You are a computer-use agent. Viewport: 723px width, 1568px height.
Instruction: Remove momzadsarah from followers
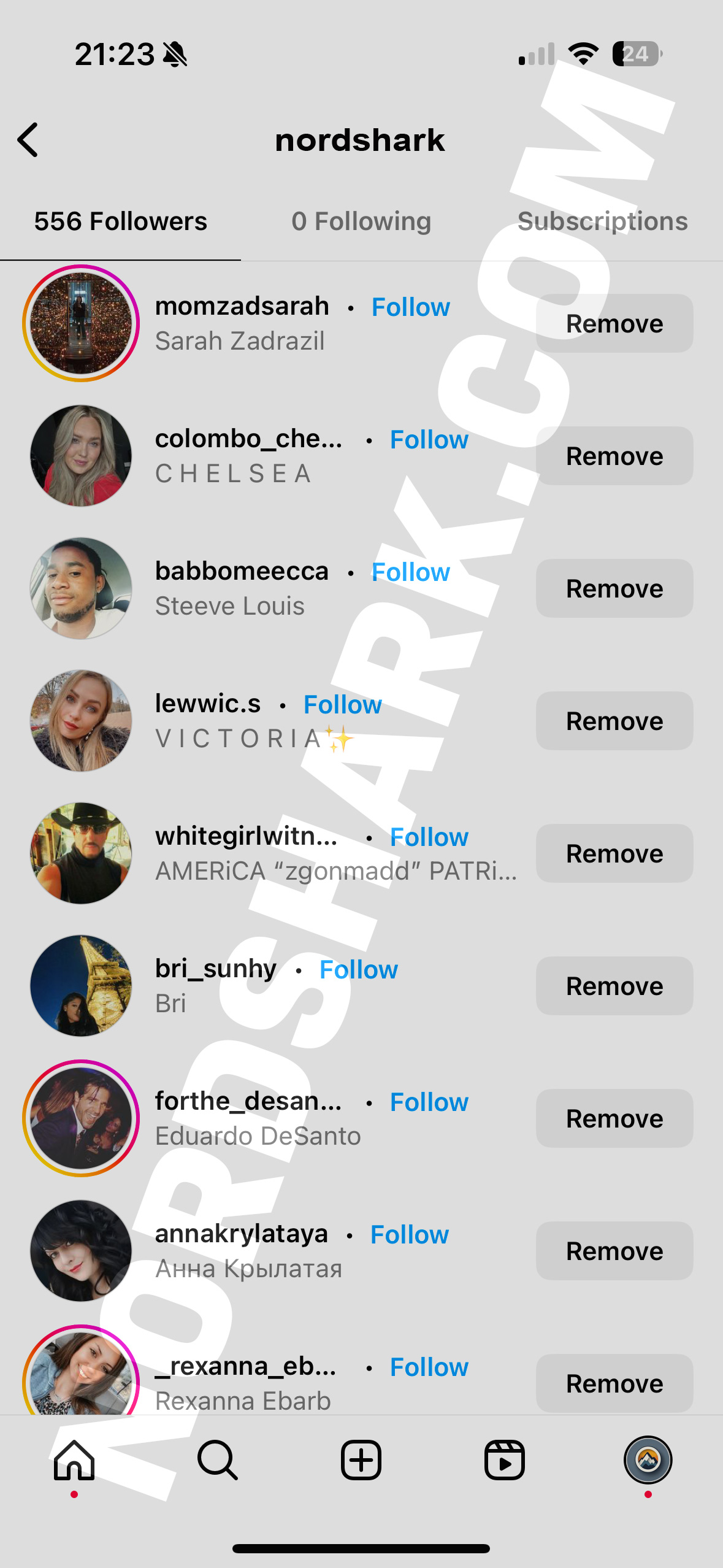(614, 324)
